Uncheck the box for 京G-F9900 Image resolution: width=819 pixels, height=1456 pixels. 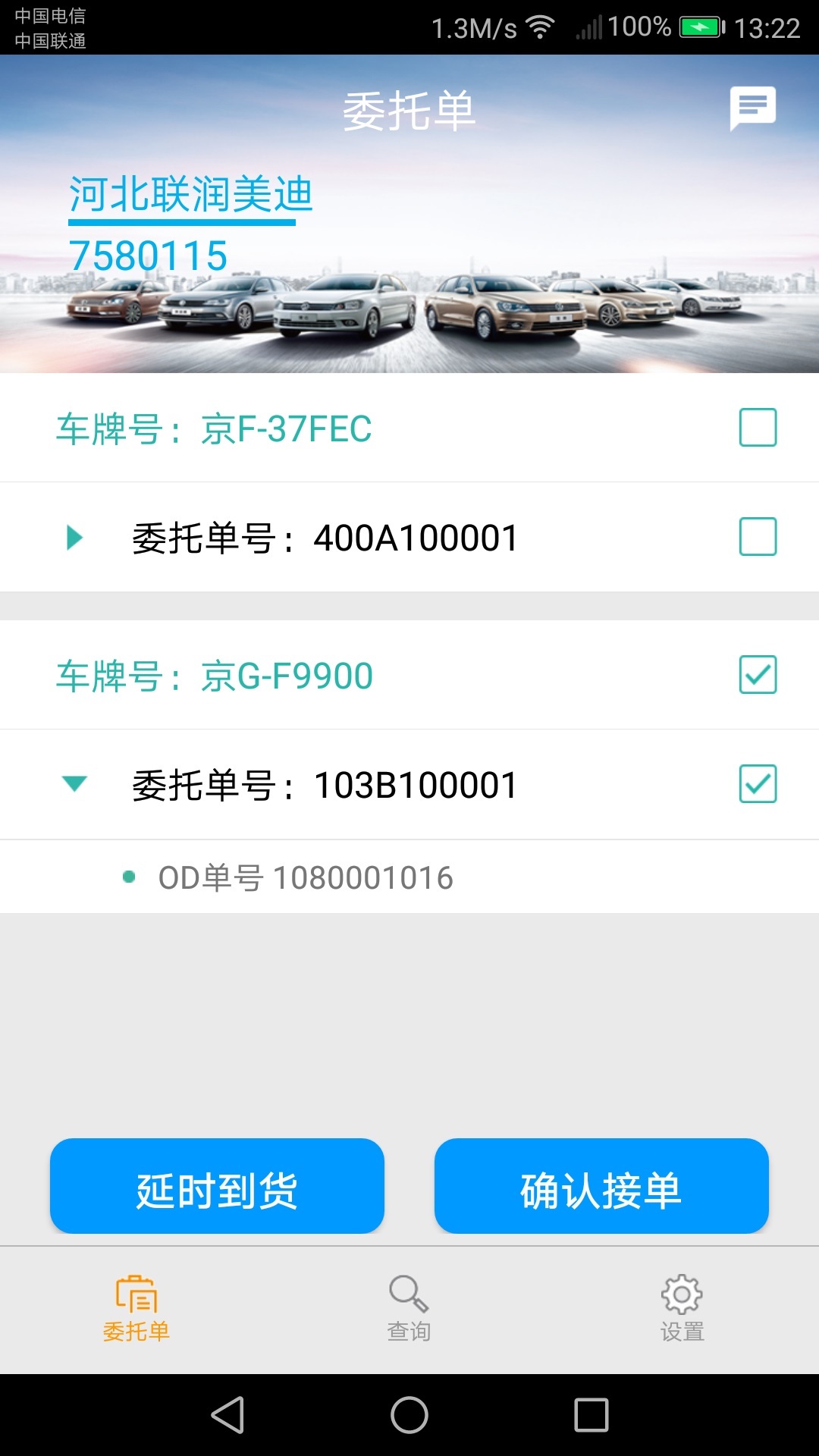(758, 674)
